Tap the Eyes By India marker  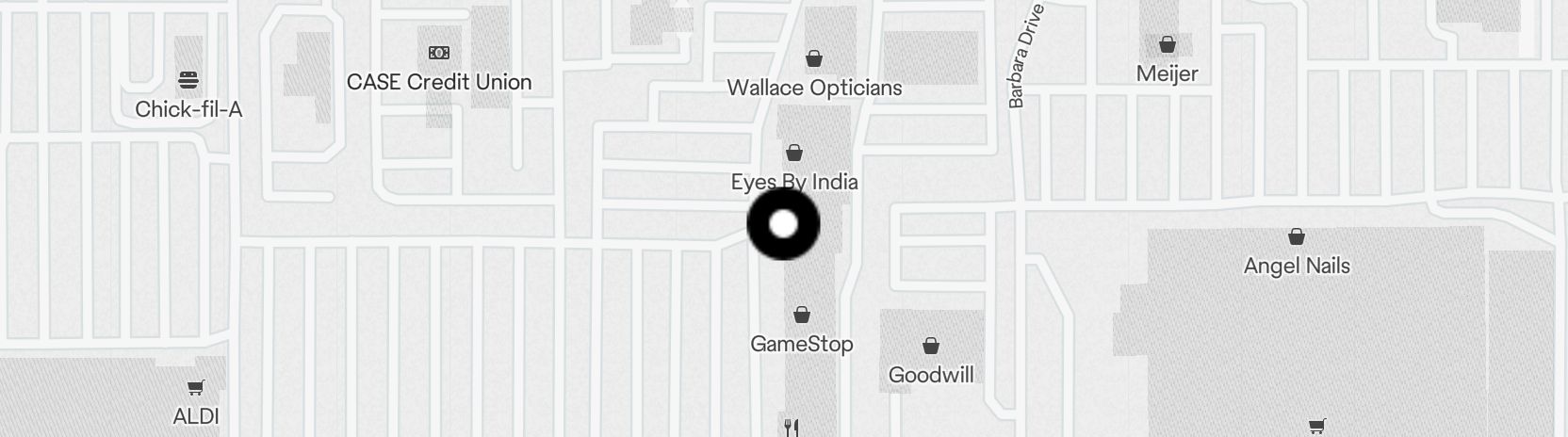coord(794,154)
